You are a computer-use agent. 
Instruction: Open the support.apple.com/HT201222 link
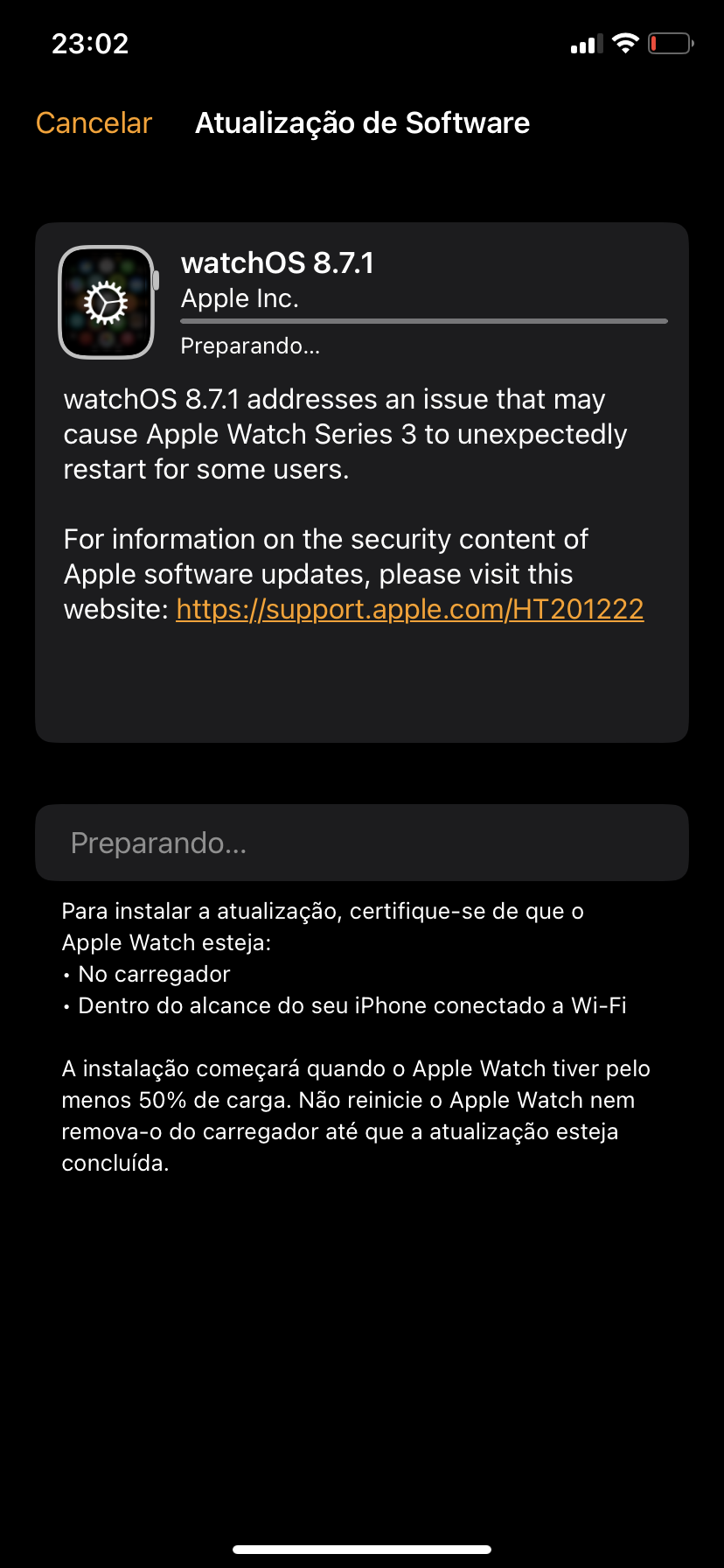click(409, 609)
